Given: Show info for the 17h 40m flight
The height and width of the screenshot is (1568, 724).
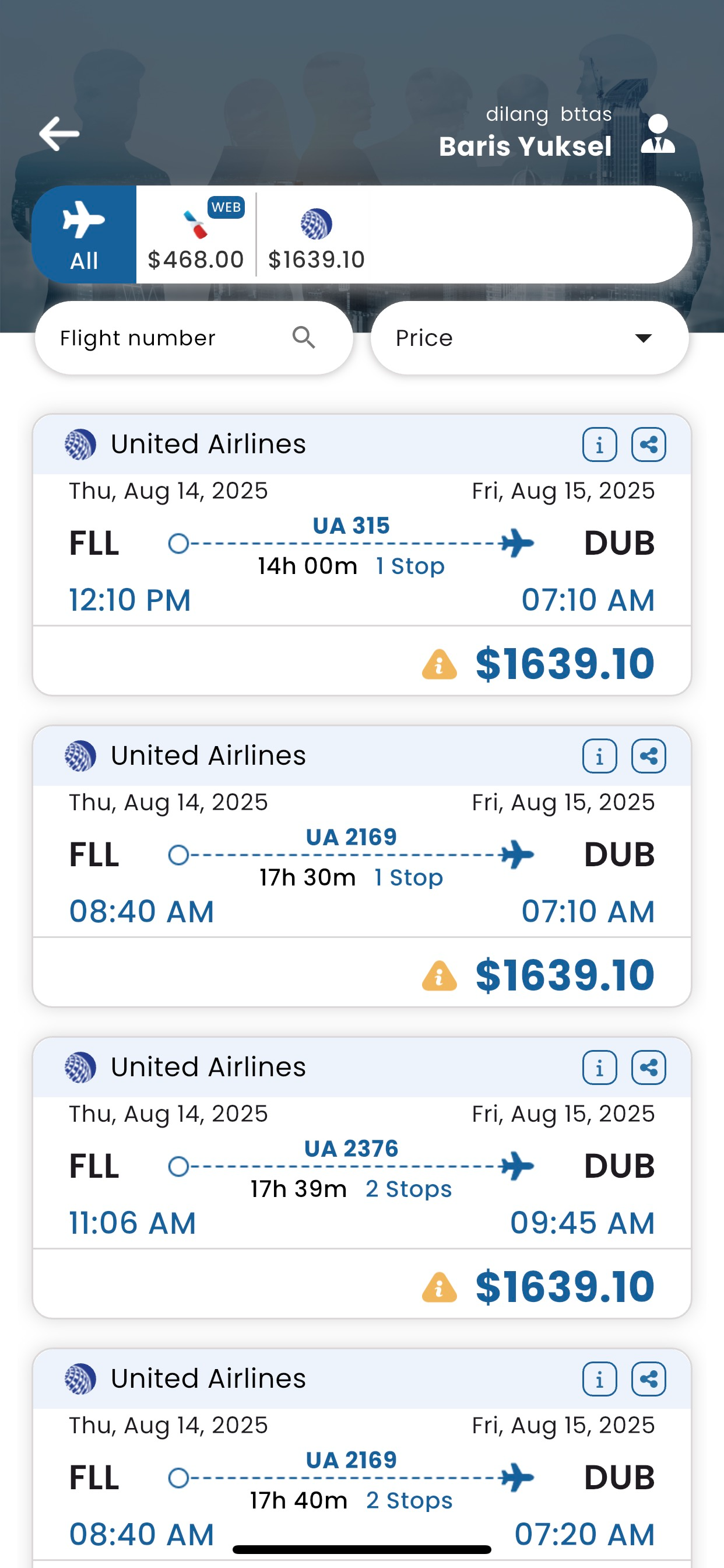Looking at the screenshot, I should [x=599, y=1380].
